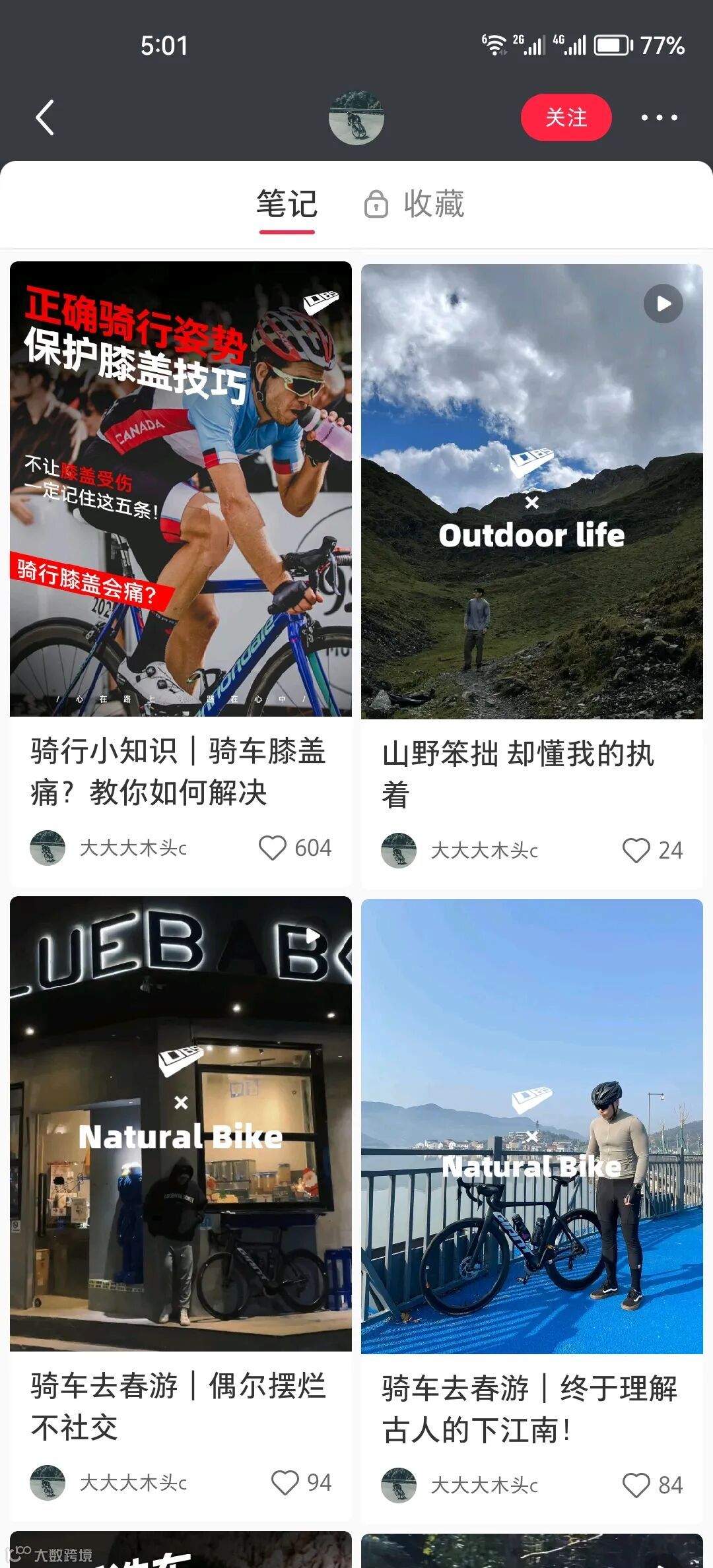Like the 下江南 note with 84 likes
The width and height of the screenshot is (713, 1568).
point(636,1486)
